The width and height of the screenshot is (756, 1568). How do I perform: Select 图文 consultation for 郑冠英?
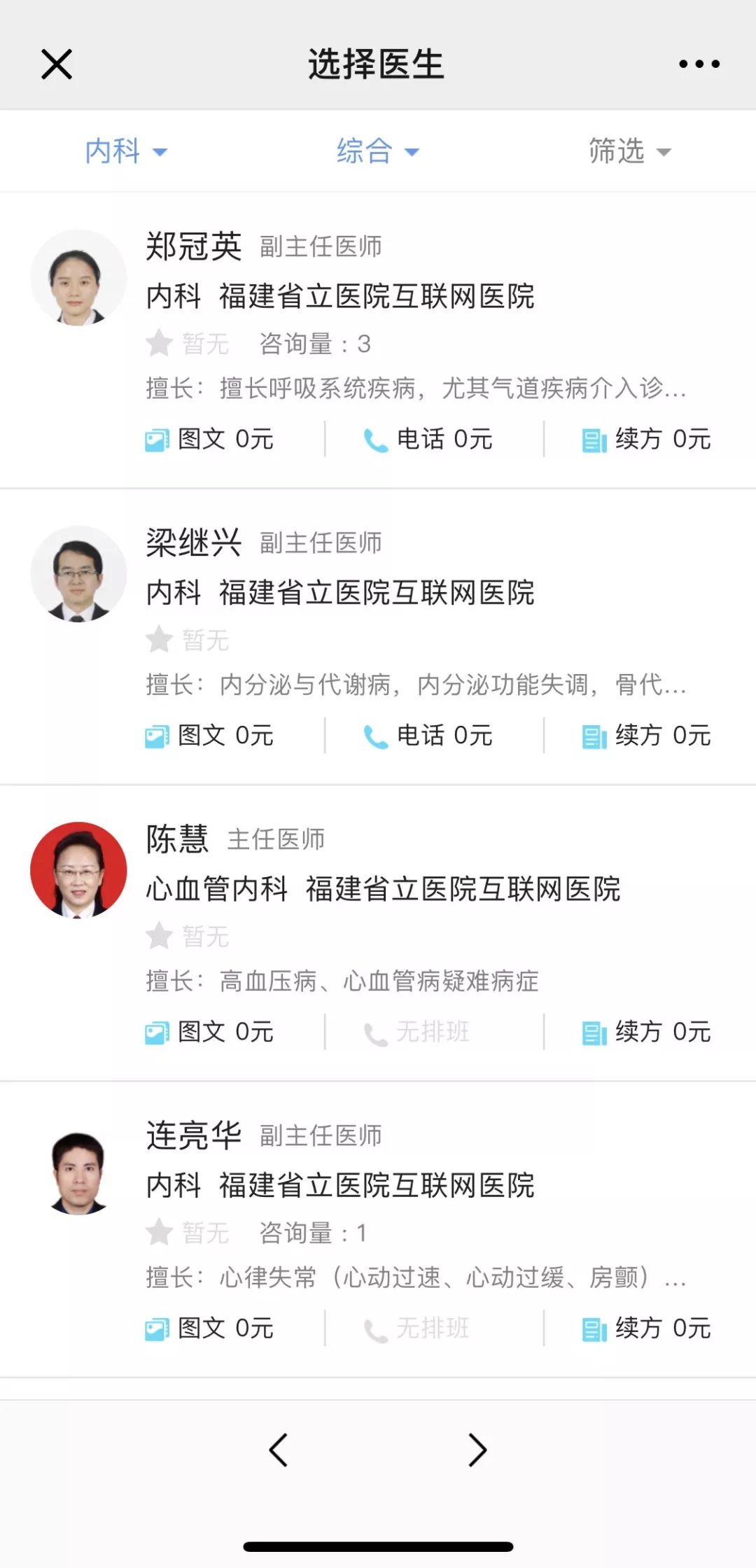(210, 440)
